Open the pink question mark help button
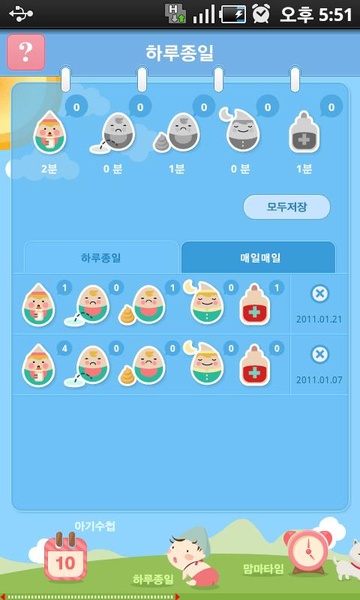This screenshot has height=600, width=360. [x=26, y=52]
